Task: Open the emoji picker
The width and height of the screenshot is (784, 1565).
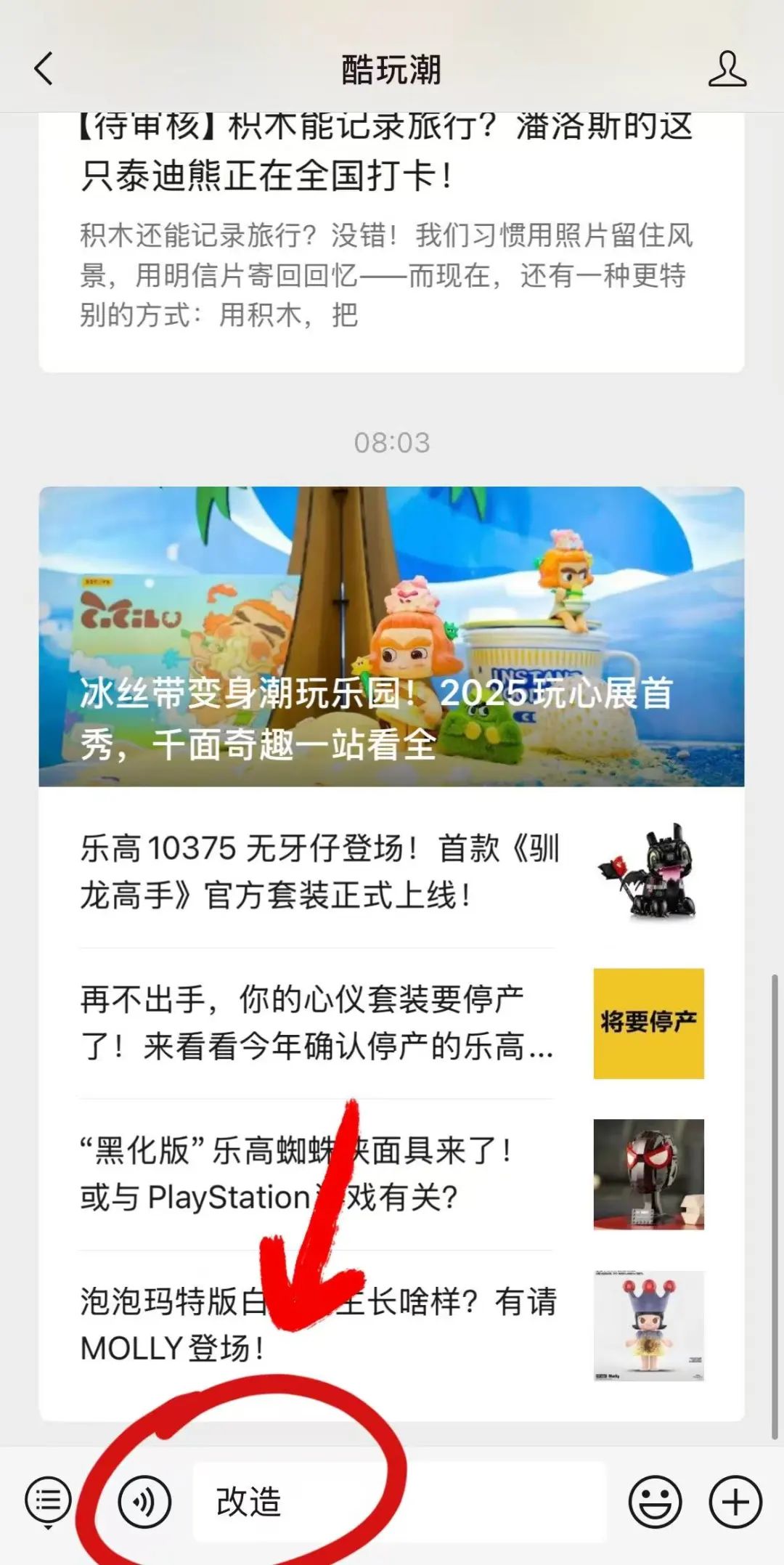Action: pos(655,1502)
